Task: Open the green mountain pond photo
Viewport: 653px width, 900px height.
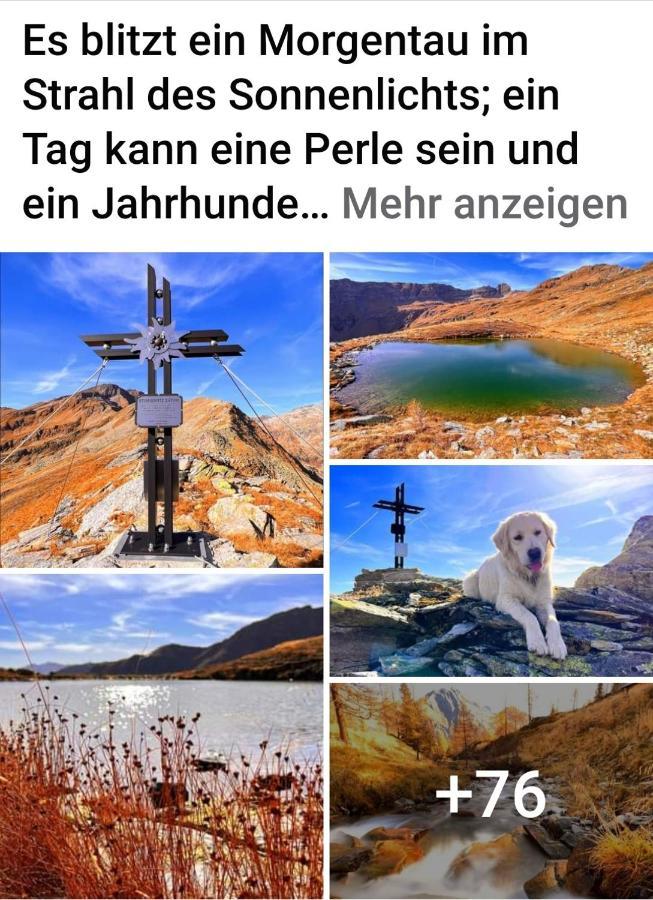Action: click(x=490, y=356)
